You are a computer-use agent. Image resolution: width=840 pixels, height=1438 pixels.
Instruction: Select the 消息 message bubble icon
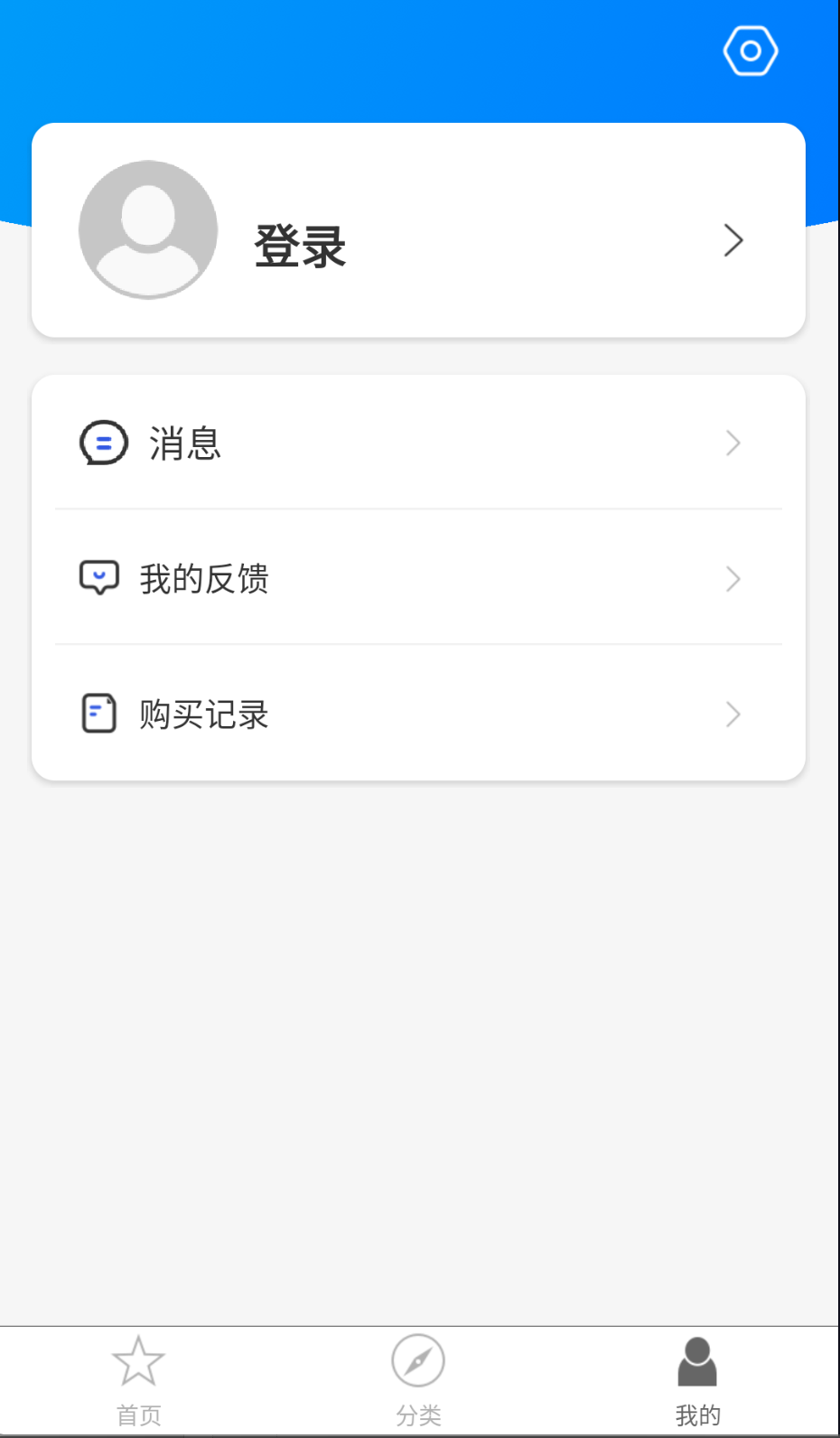click(x=103, y=443)
